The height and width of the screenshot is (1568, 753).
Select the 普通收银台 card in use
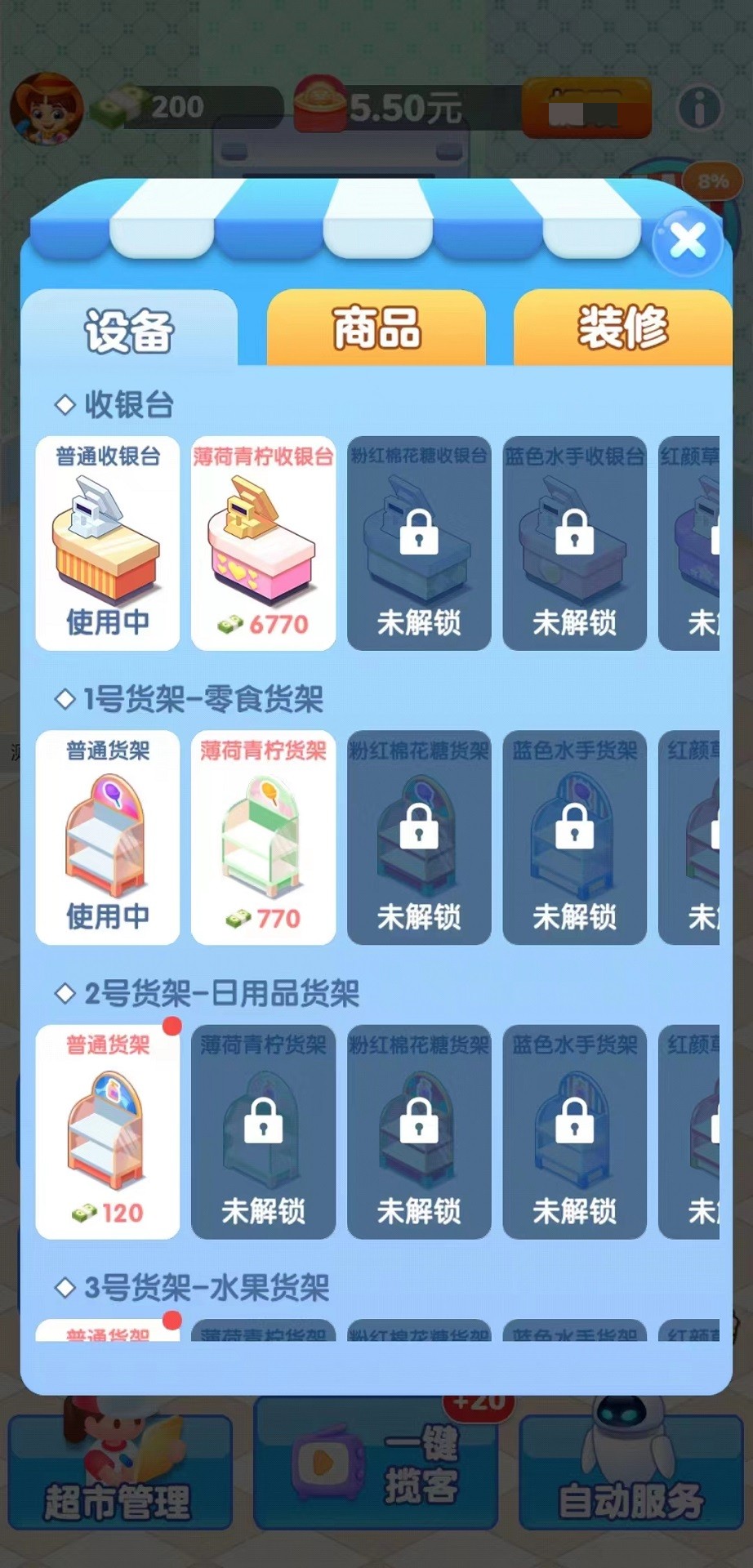click(x=108, y=543)
